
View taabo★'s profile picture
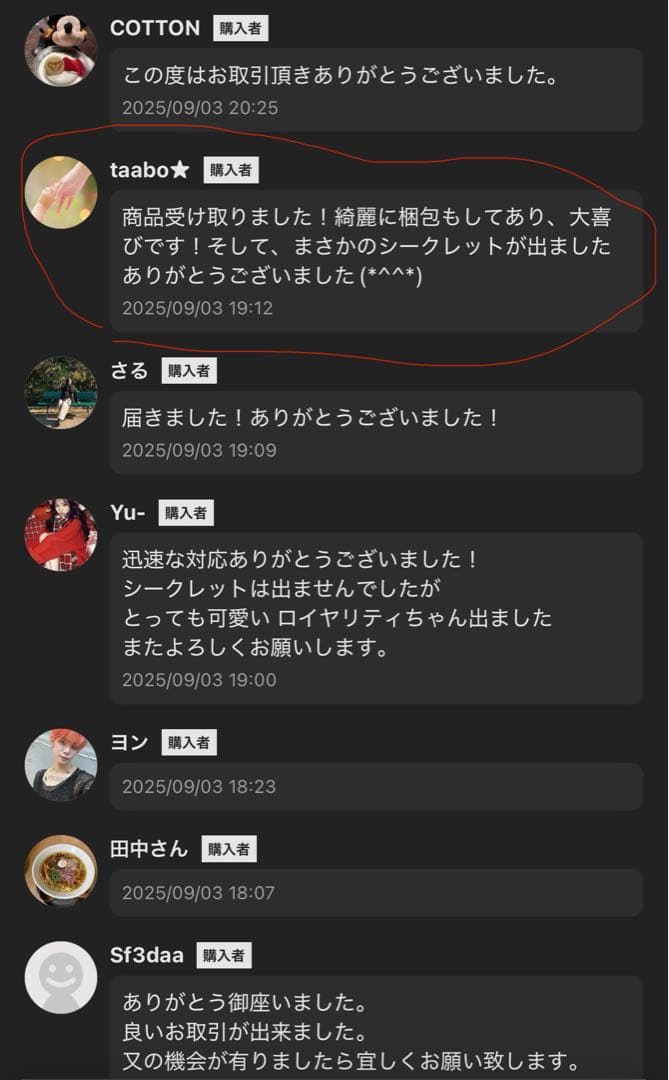(x=61, y=192)
